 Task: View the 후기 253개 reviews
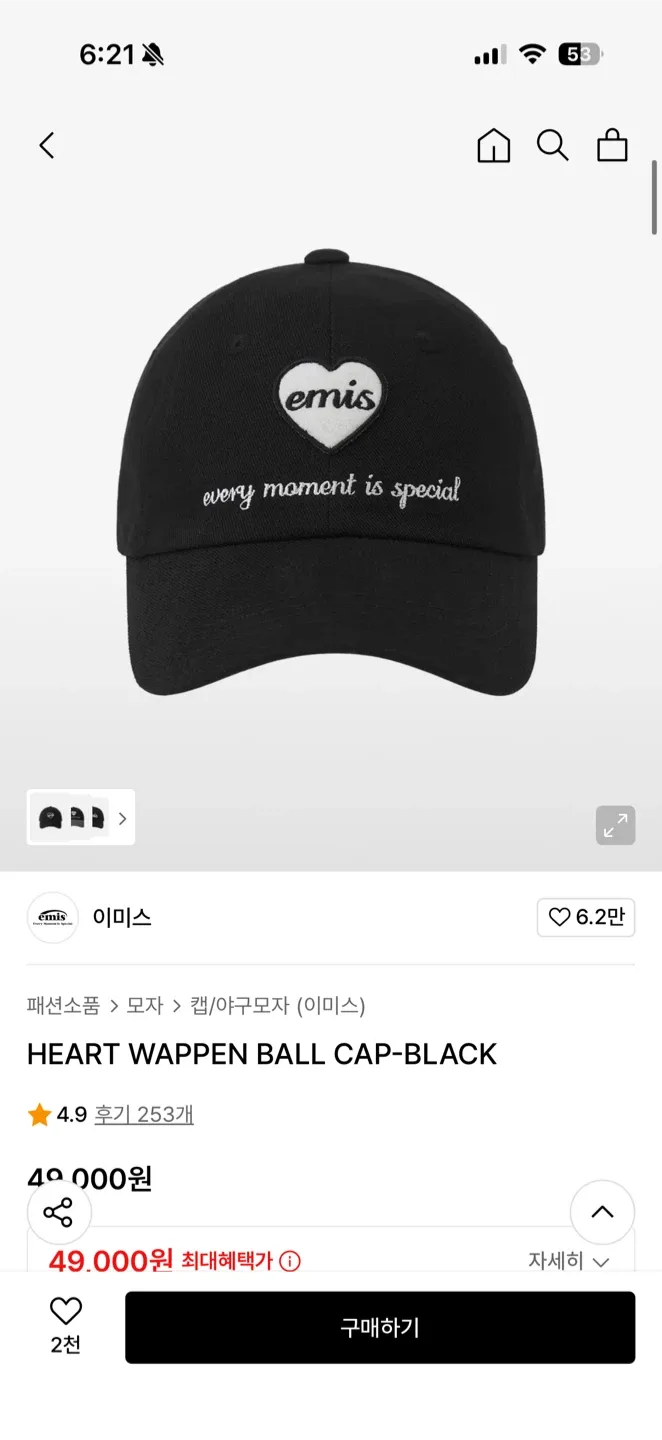[144, 1114]
